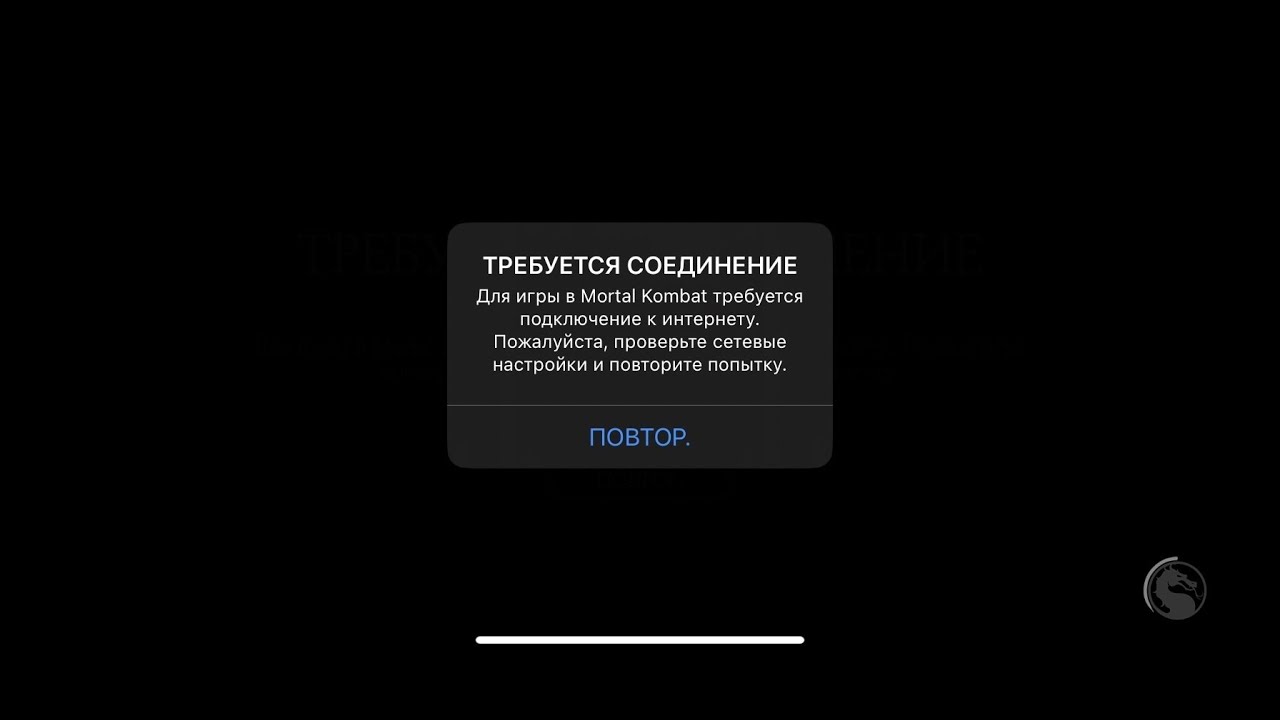This screenshot has height=720, width=1280.
Task: Tap ПОВТОР to retry the connection
Action: click(639, 437)
